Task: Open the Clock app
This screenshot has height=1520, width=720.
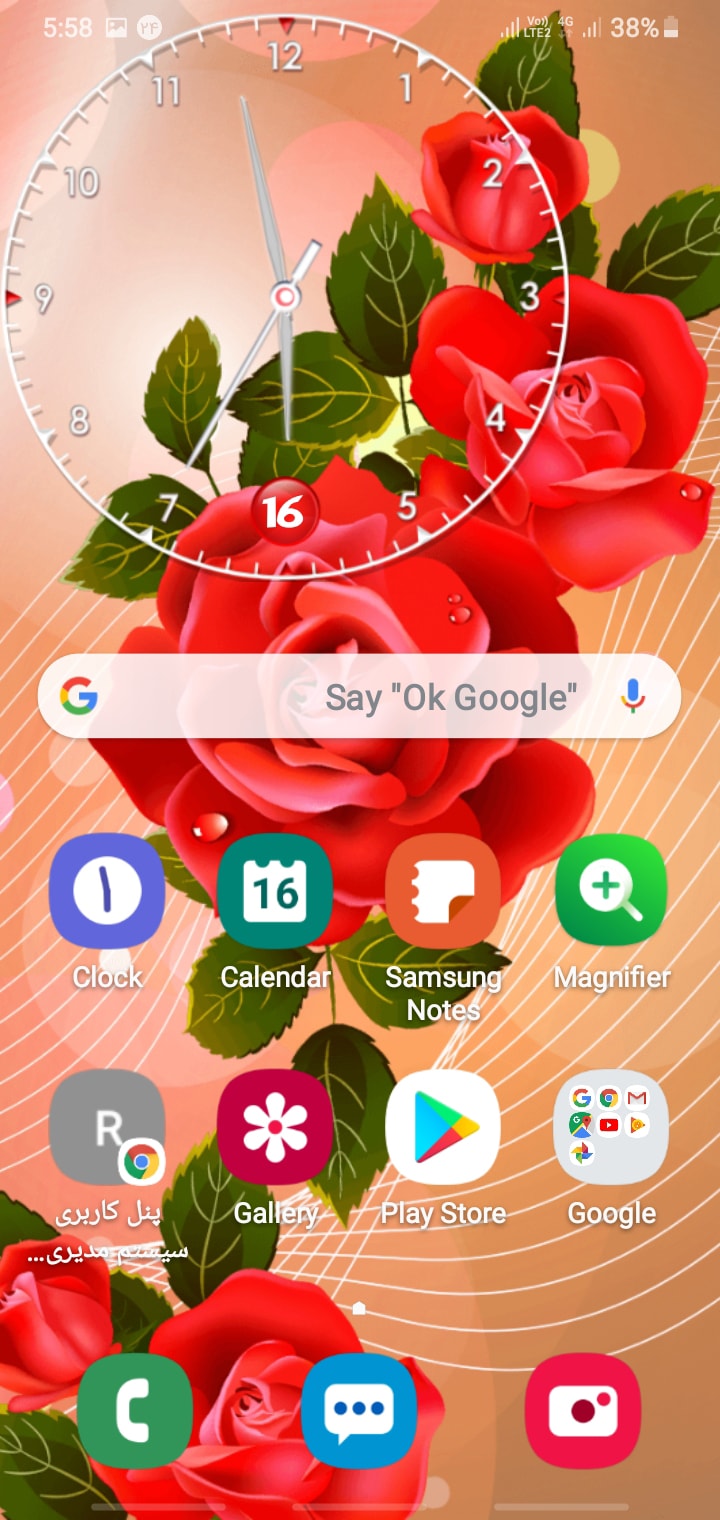Action: pos(107,891)
